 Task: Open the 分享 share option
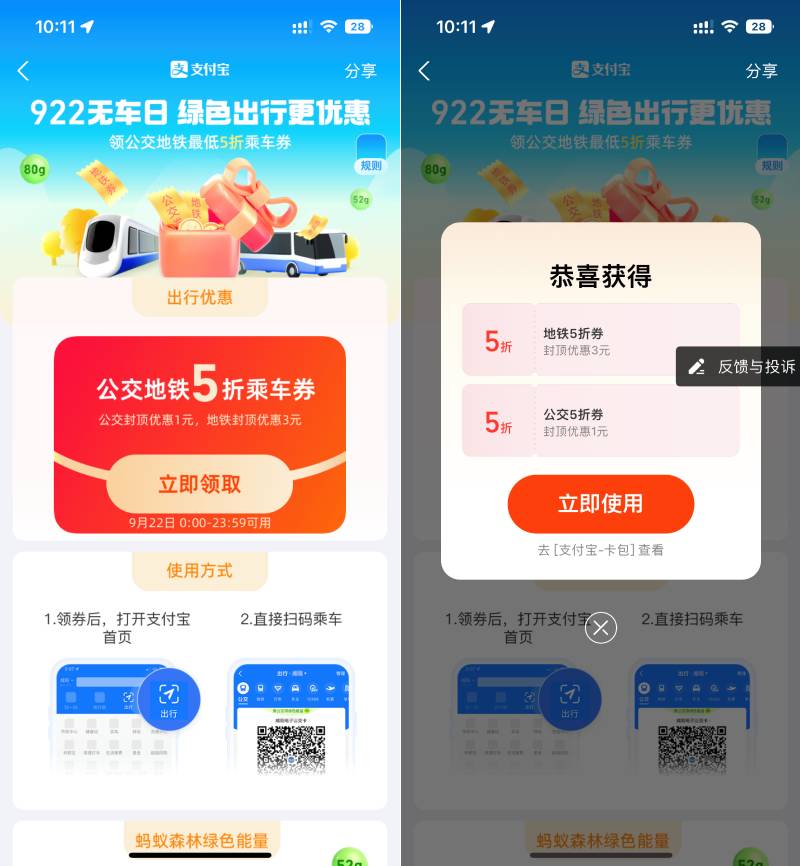click(361, 71)
